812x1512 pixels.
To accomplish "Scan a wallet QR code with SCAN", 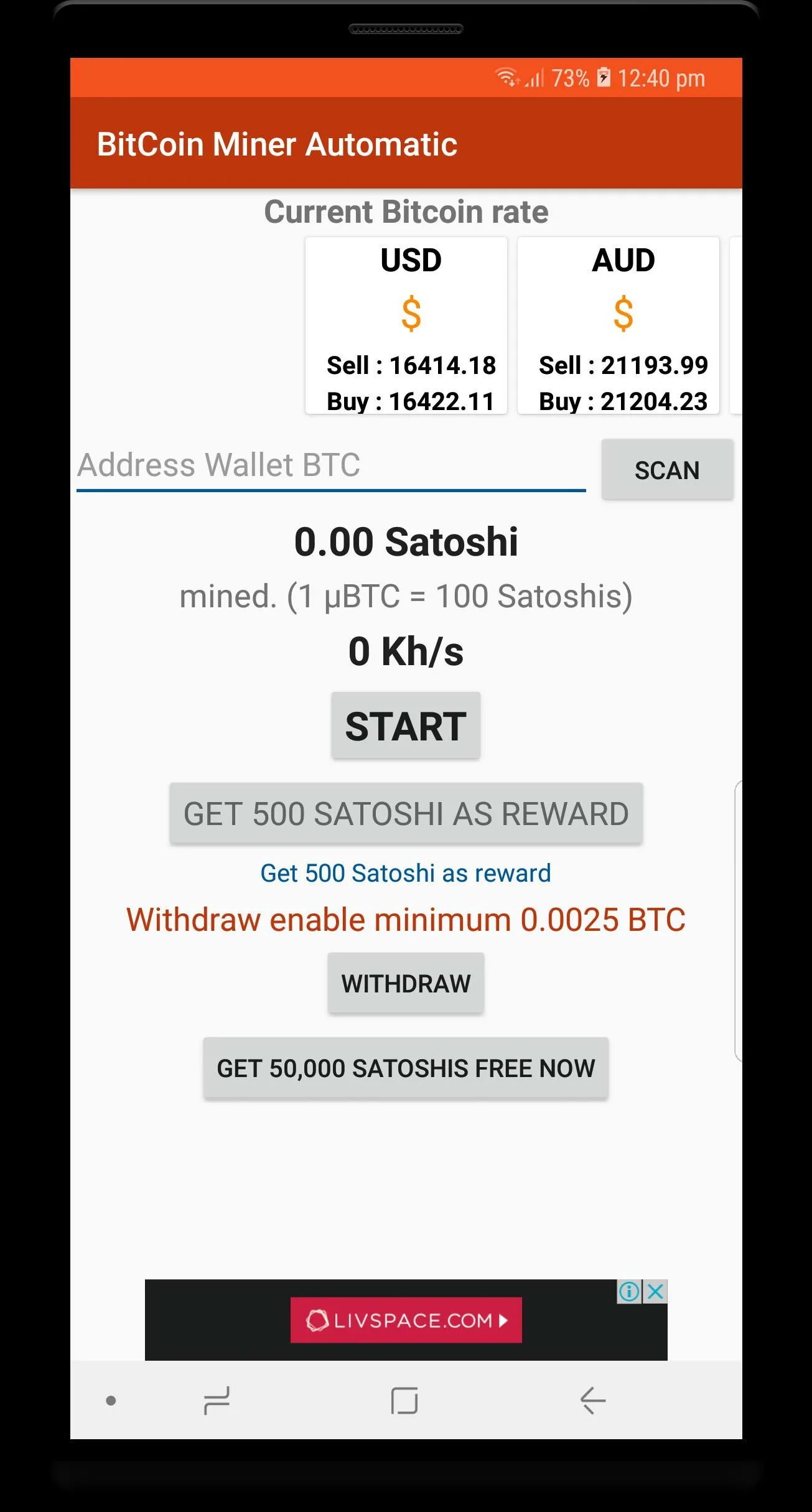I will tap(667, 470).
